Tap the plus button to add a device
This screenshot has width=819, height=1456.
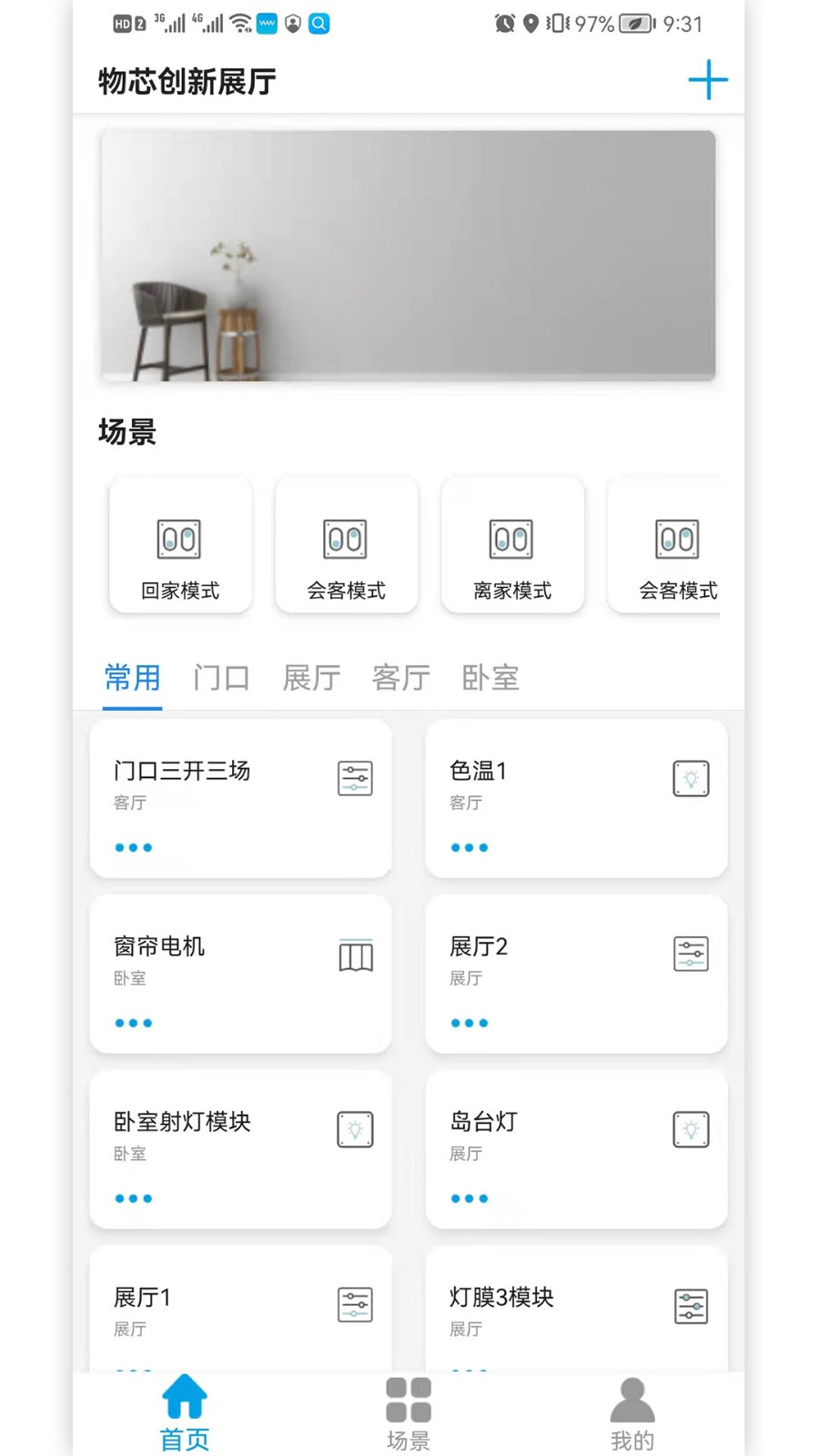click(708, 80)
